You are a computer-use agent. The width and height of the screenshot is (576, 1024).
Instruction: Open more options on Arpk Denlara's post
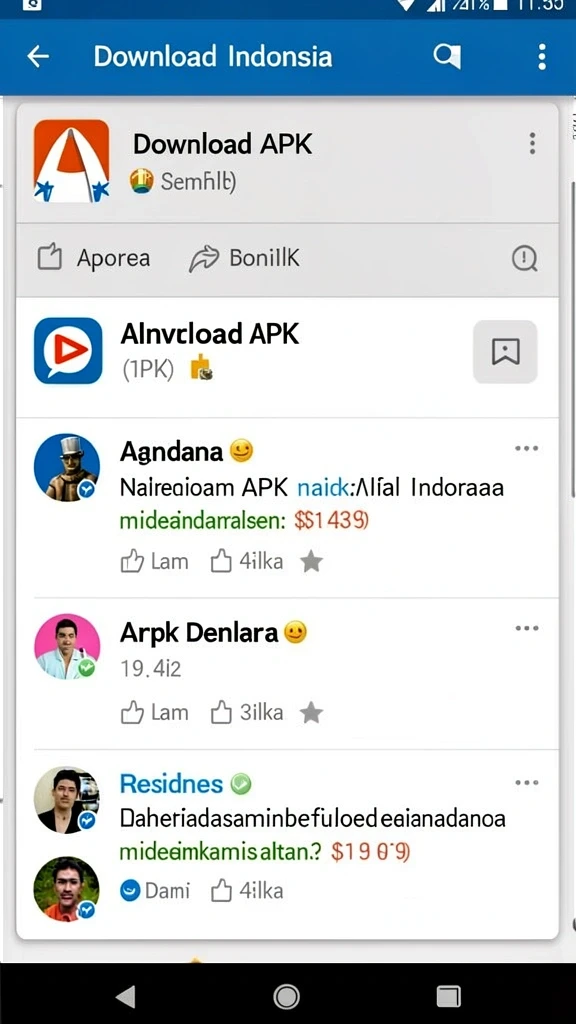(526, 628)
